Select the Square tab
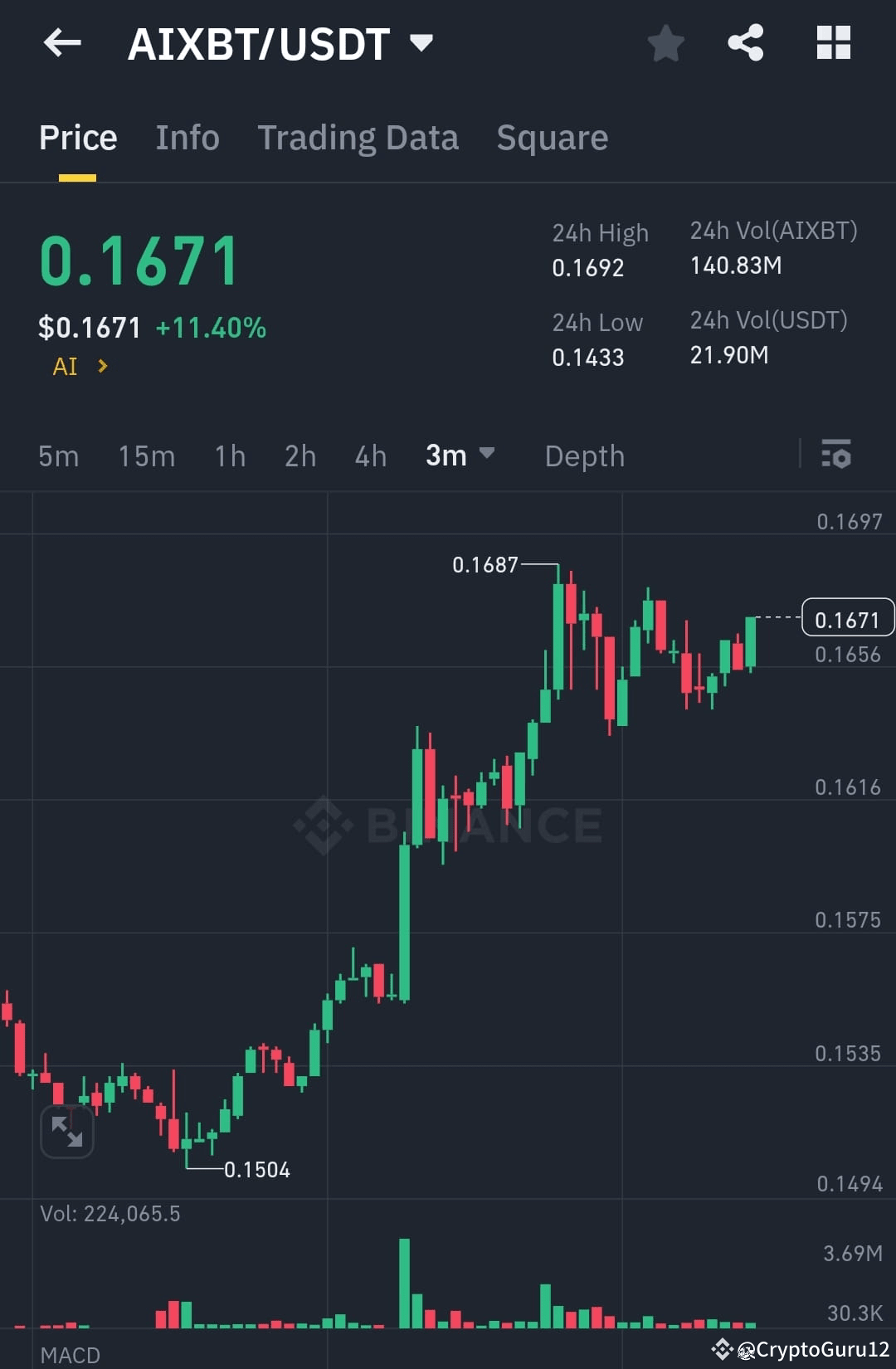 click(552, 137)
